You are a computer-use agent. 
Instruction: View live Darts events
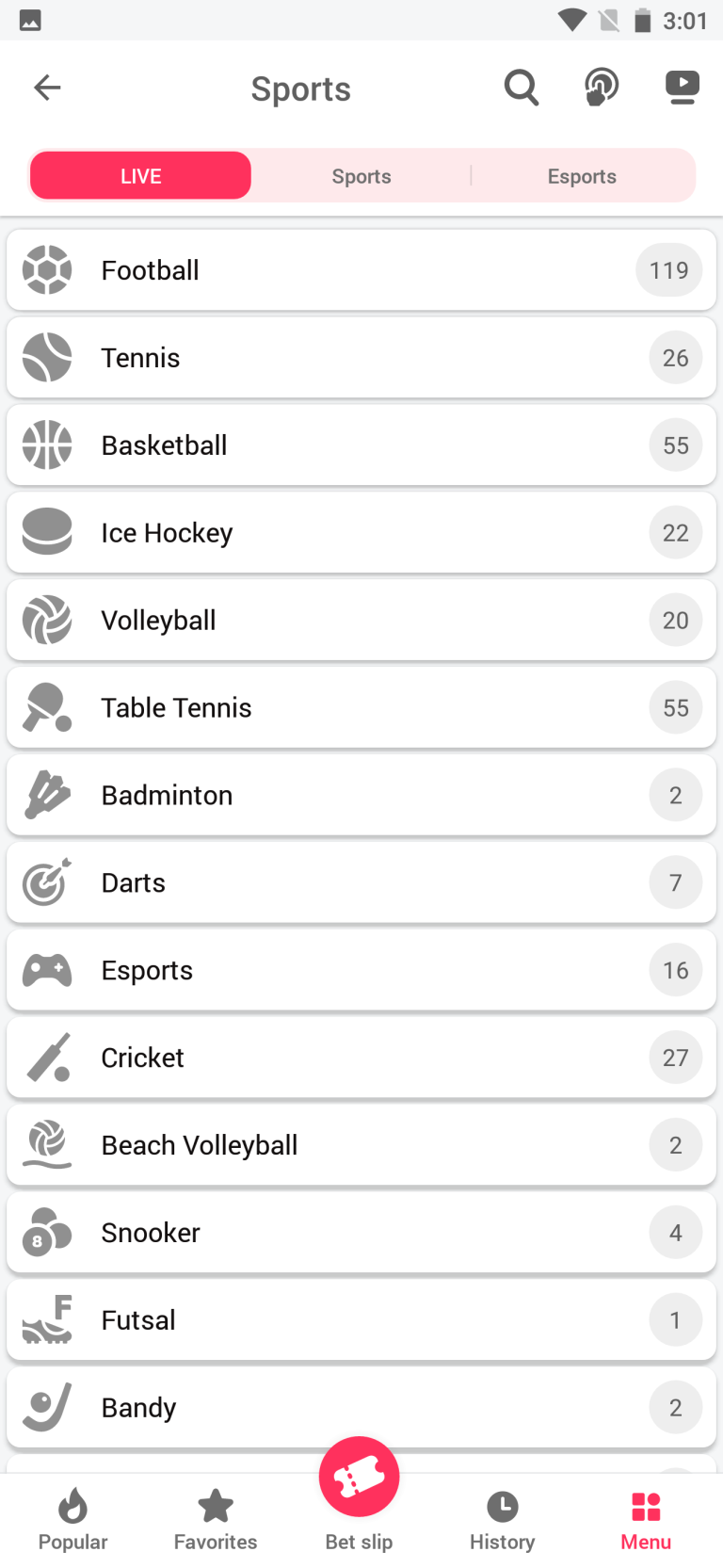pos(361,883)
